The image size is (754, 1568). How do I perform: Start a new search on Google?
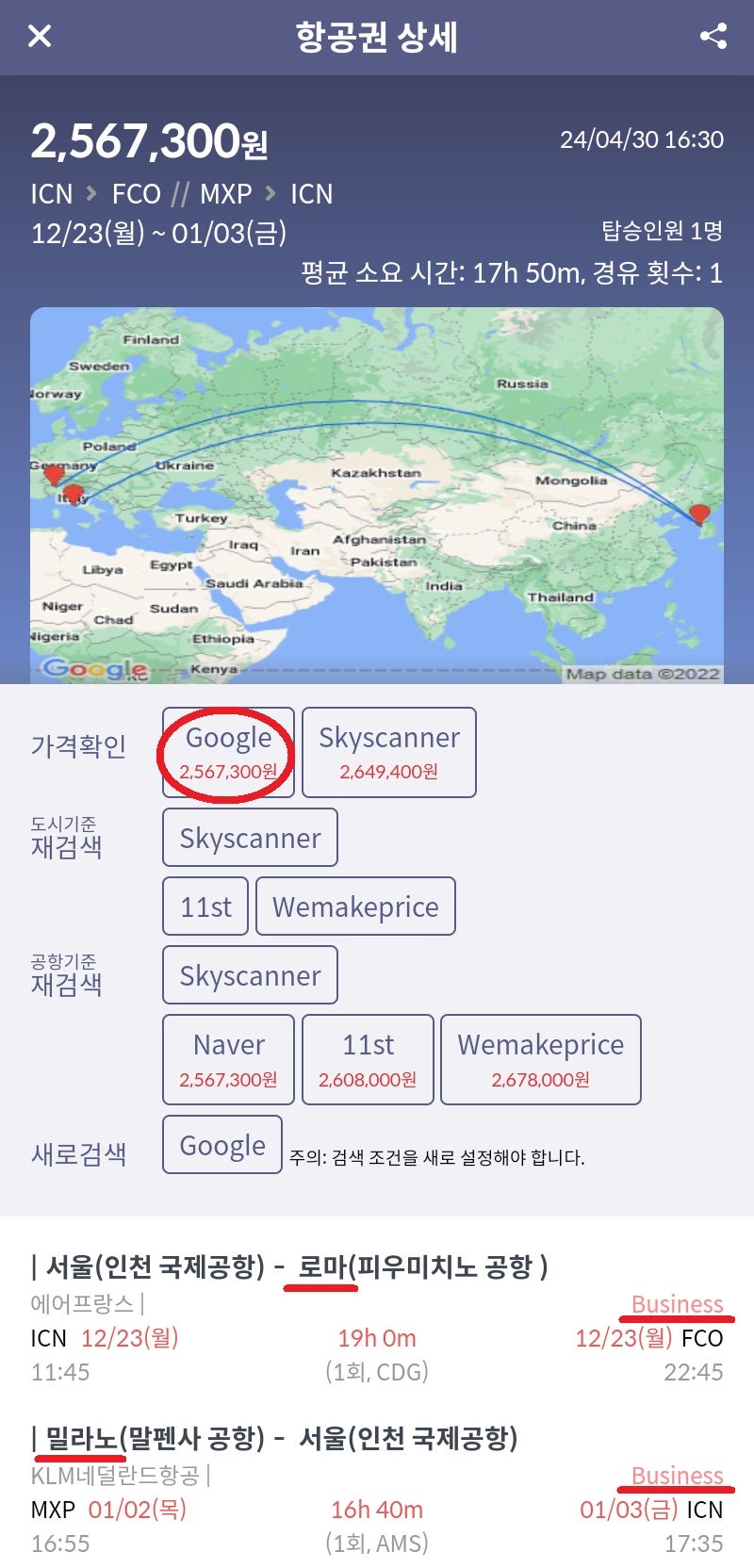222,1145
